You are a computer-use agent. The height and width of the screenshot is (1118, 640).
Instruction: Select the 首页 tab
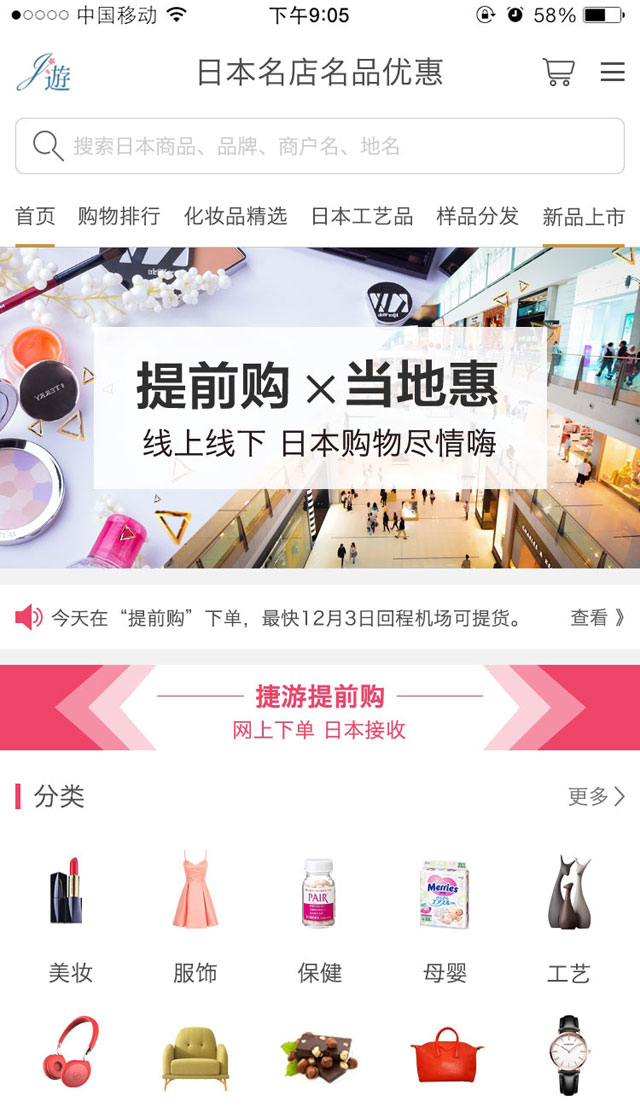tap(35, 216)
